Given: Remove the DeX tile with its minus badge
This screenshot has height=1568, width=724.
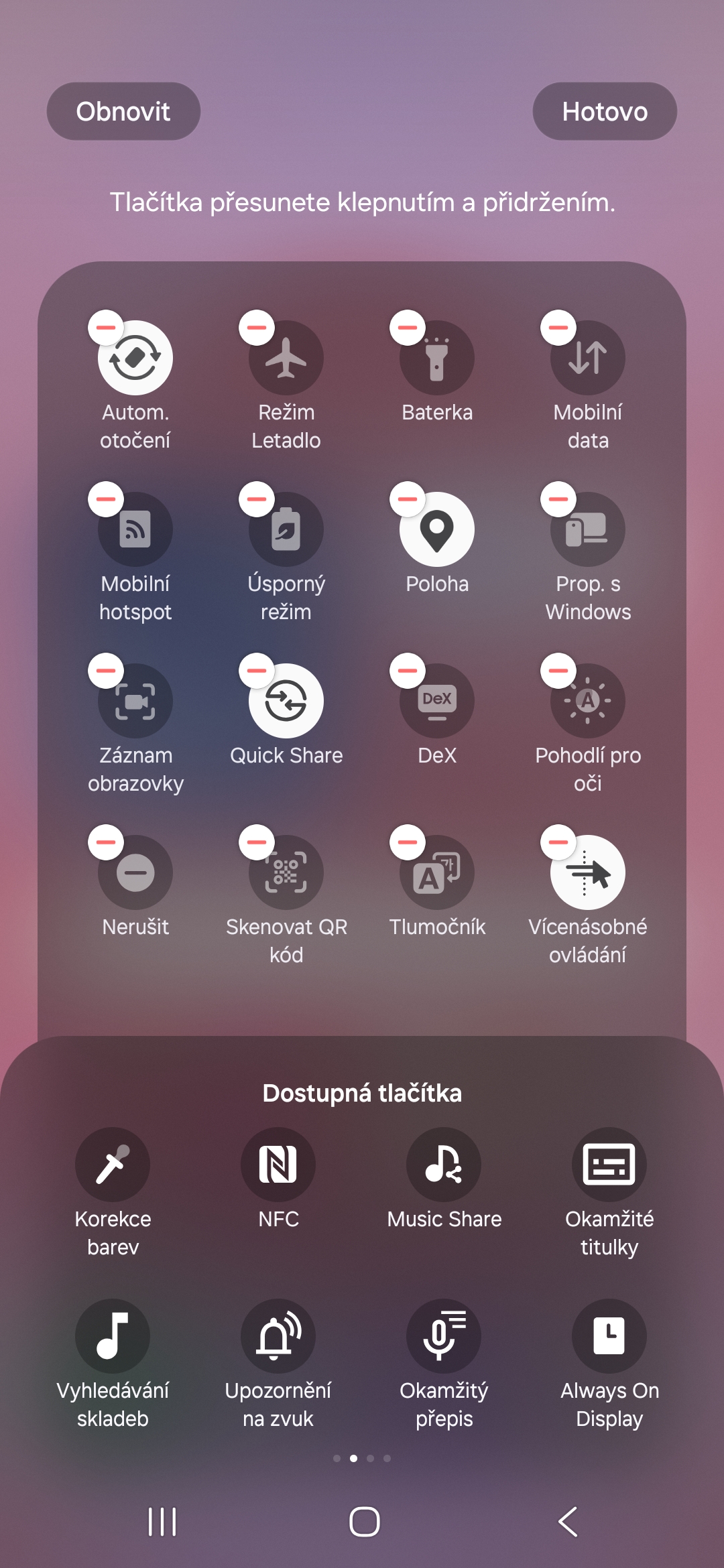Looking at the screenshot, I should (408, 671).
